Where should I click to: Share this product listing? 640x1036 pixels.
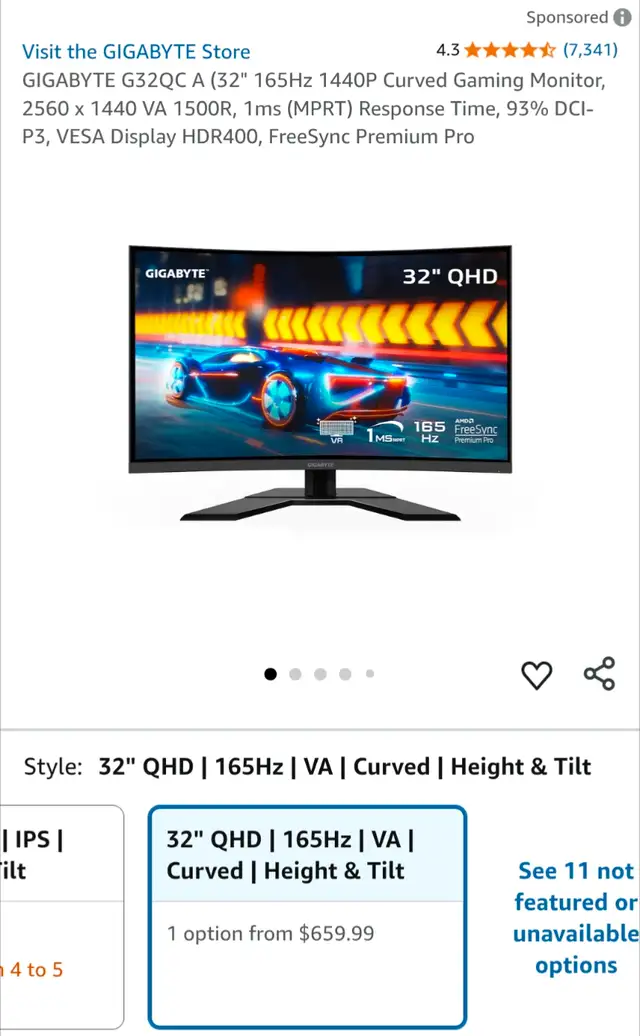click(599, 673)
